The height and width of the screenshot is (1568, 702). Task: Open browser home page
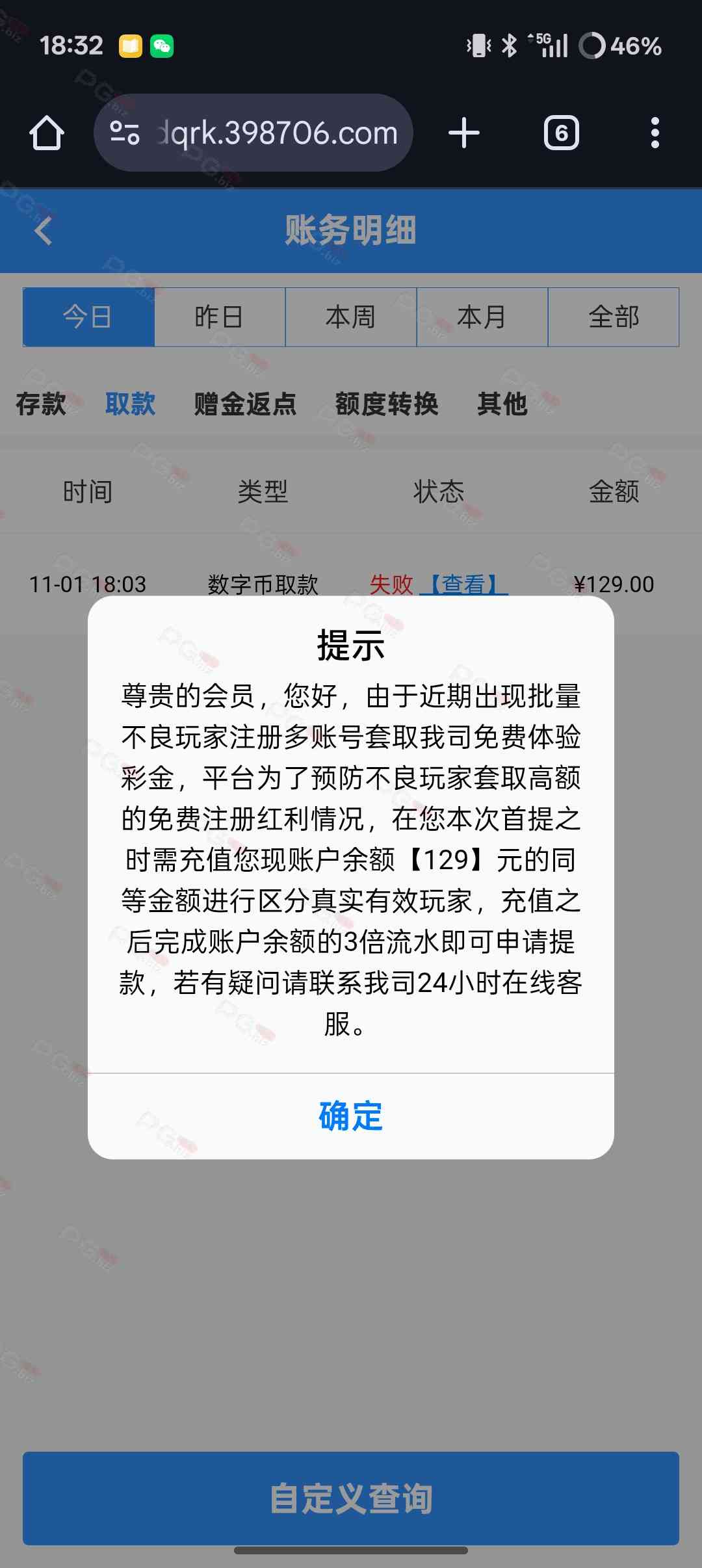point(47,133)
